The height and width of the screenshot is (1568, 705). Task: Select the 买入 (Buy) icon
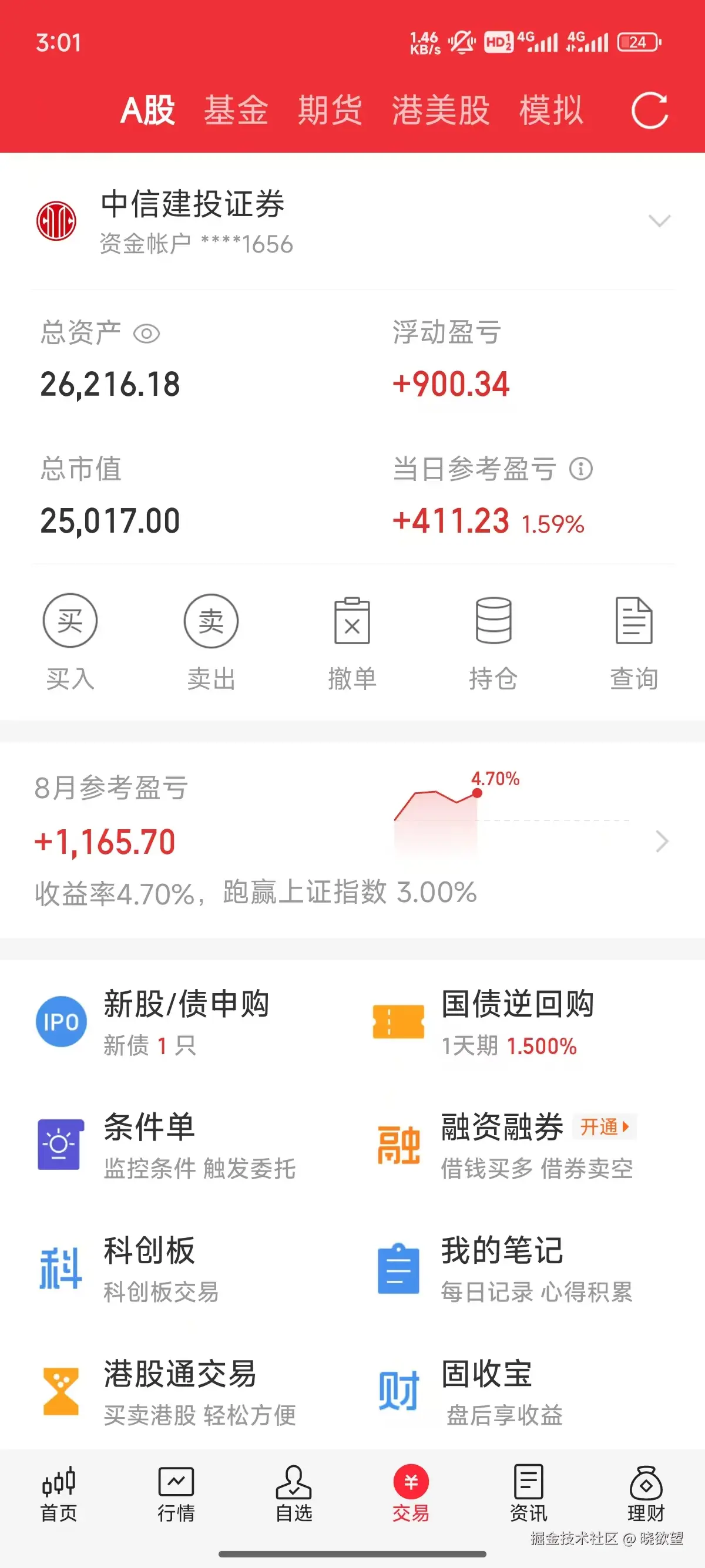point(69,620)
